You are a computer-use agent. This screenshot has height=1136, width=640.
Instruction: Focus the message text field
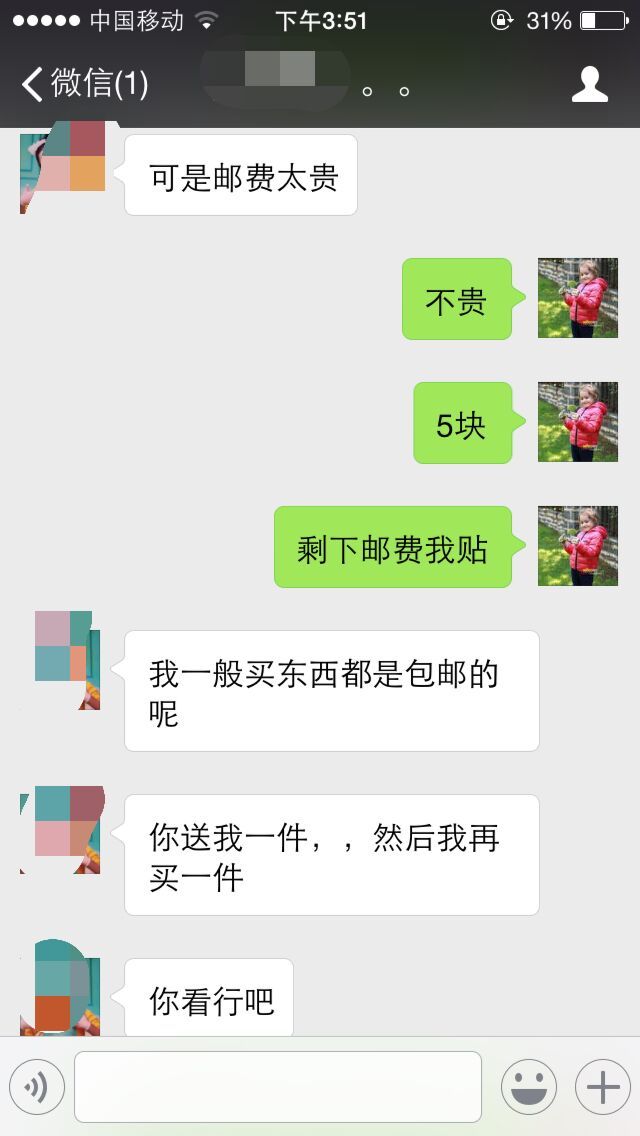278,1087
